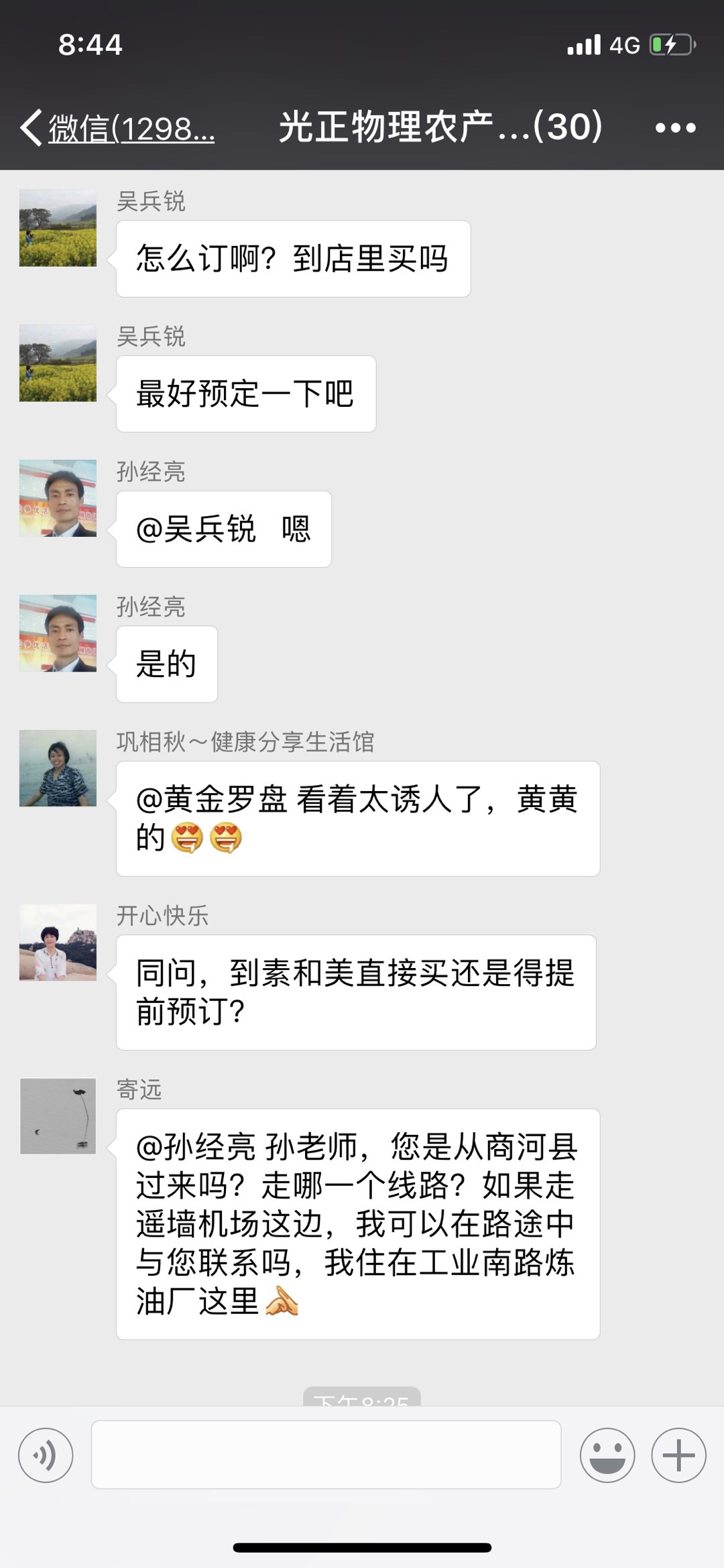
Task: View 开心快乐's profile avatar
Action: [58, 942]
